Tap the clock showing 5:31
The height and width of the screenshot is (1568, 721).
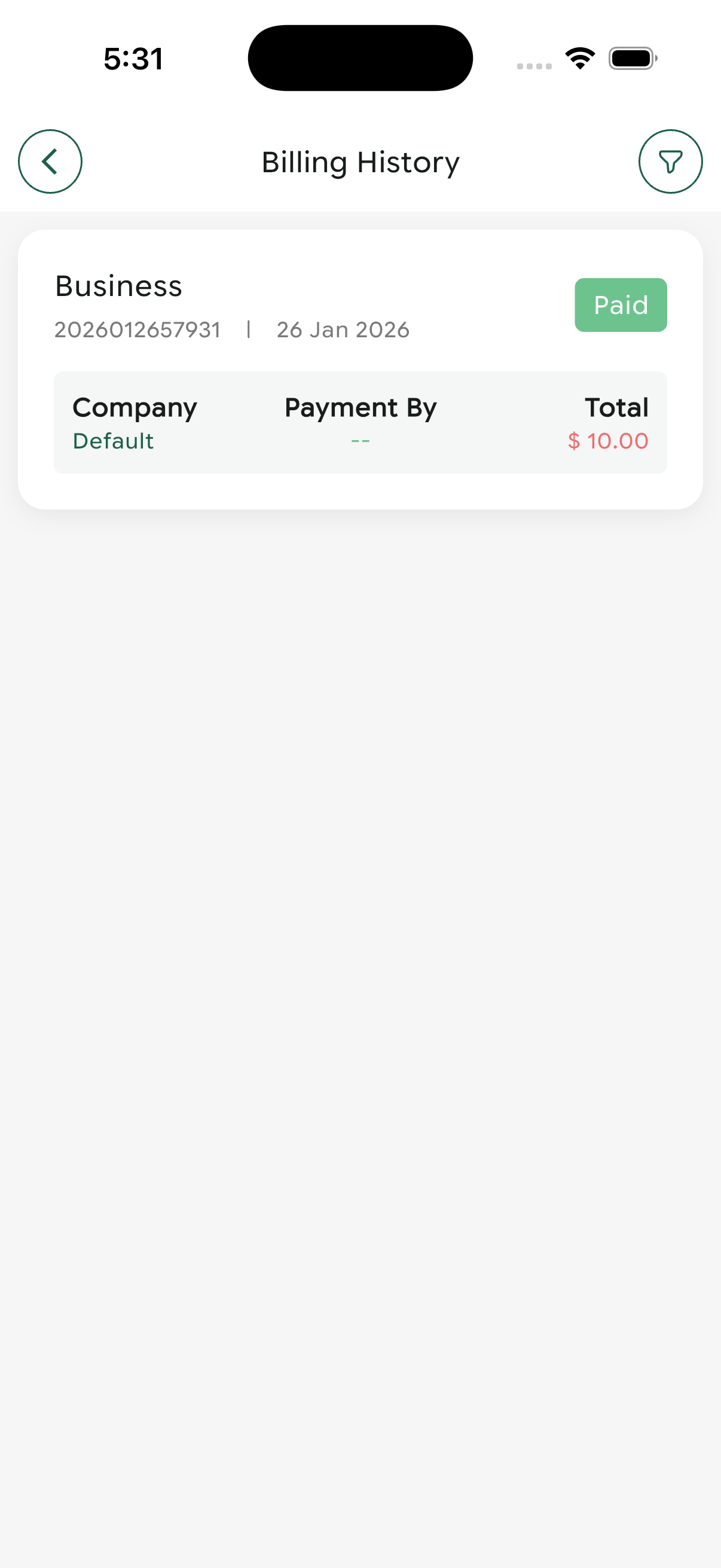coord(134,58)
